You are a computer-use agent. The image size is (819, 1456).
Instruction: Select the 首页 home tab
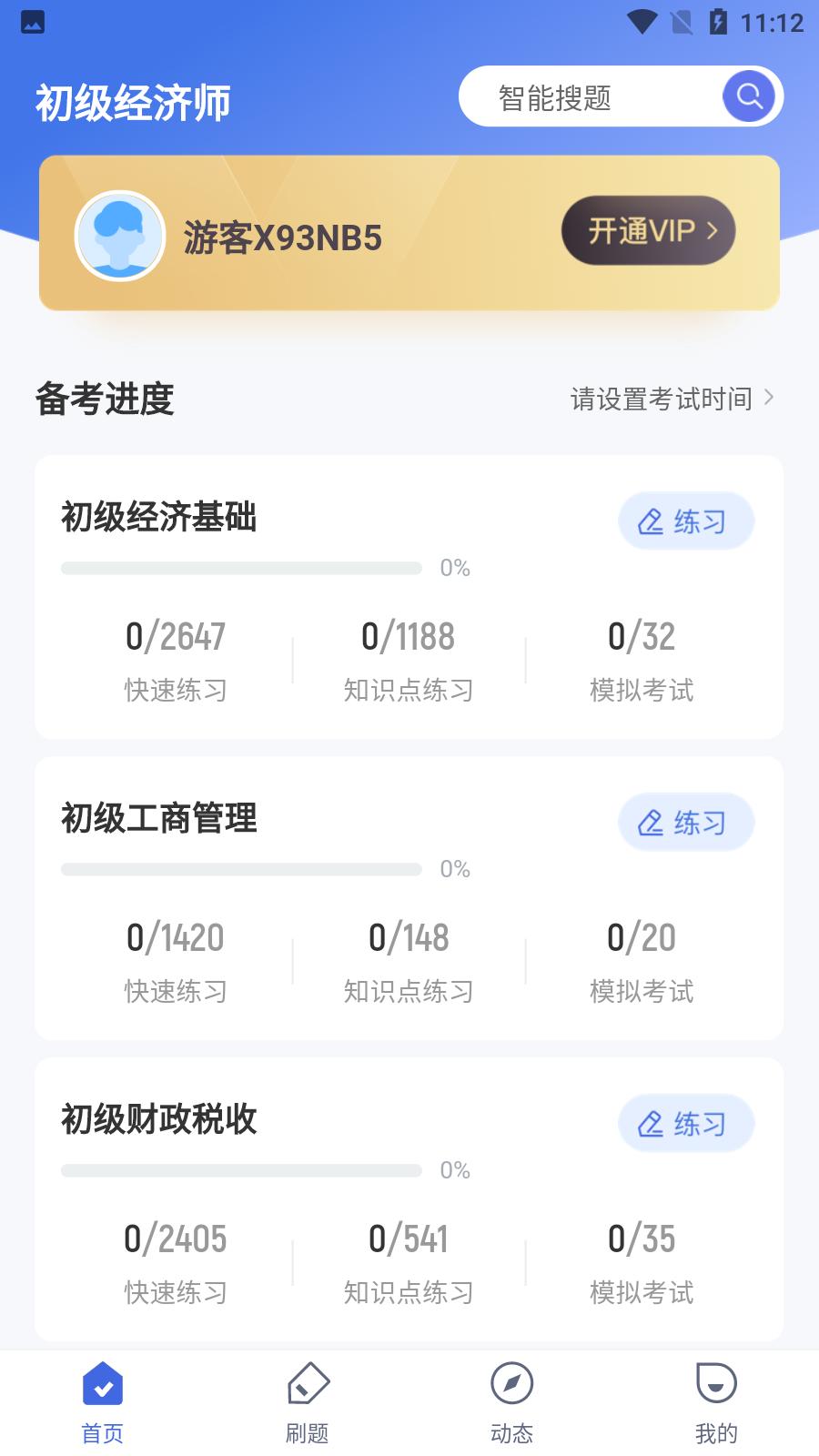[x=103, y=1403]
